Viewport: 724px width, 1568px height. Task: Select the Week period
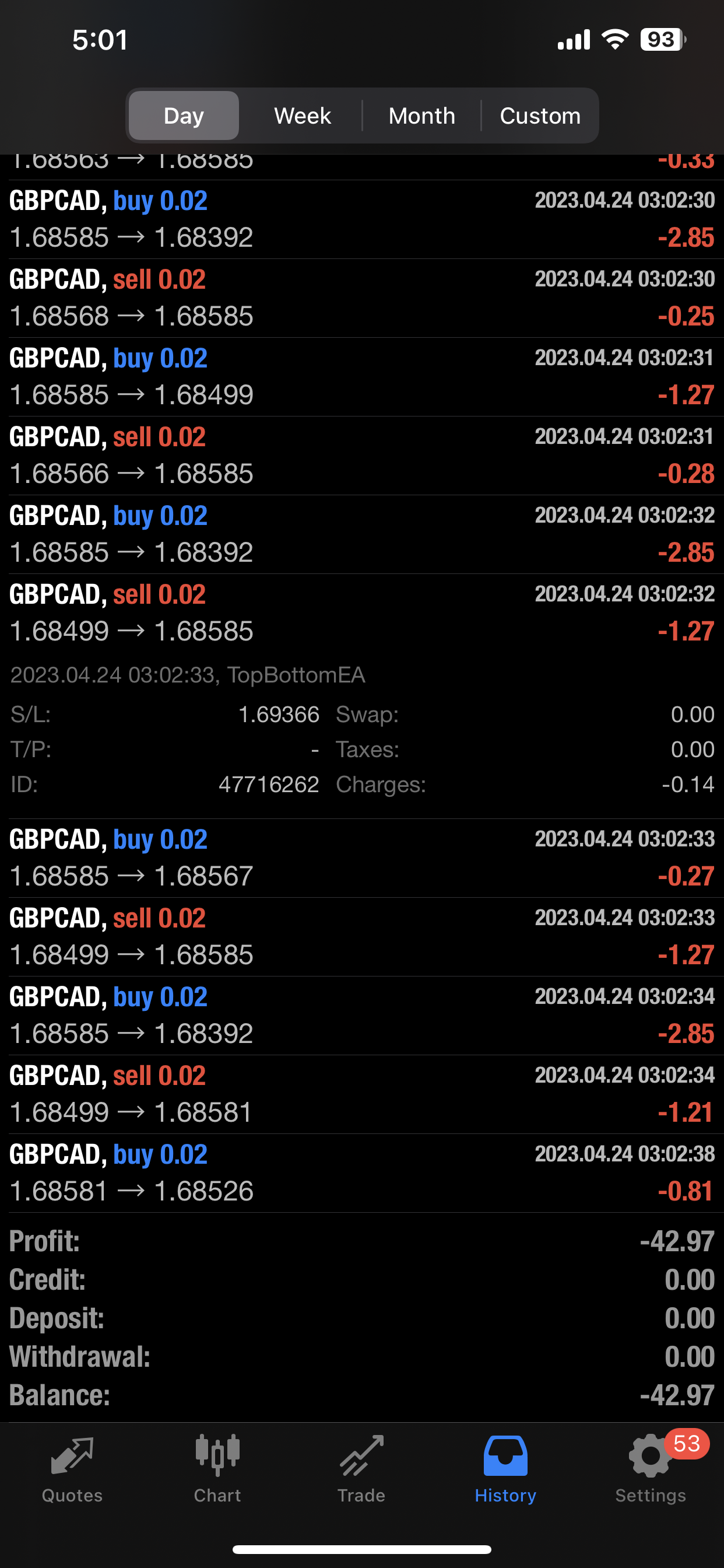coord(303,116)
